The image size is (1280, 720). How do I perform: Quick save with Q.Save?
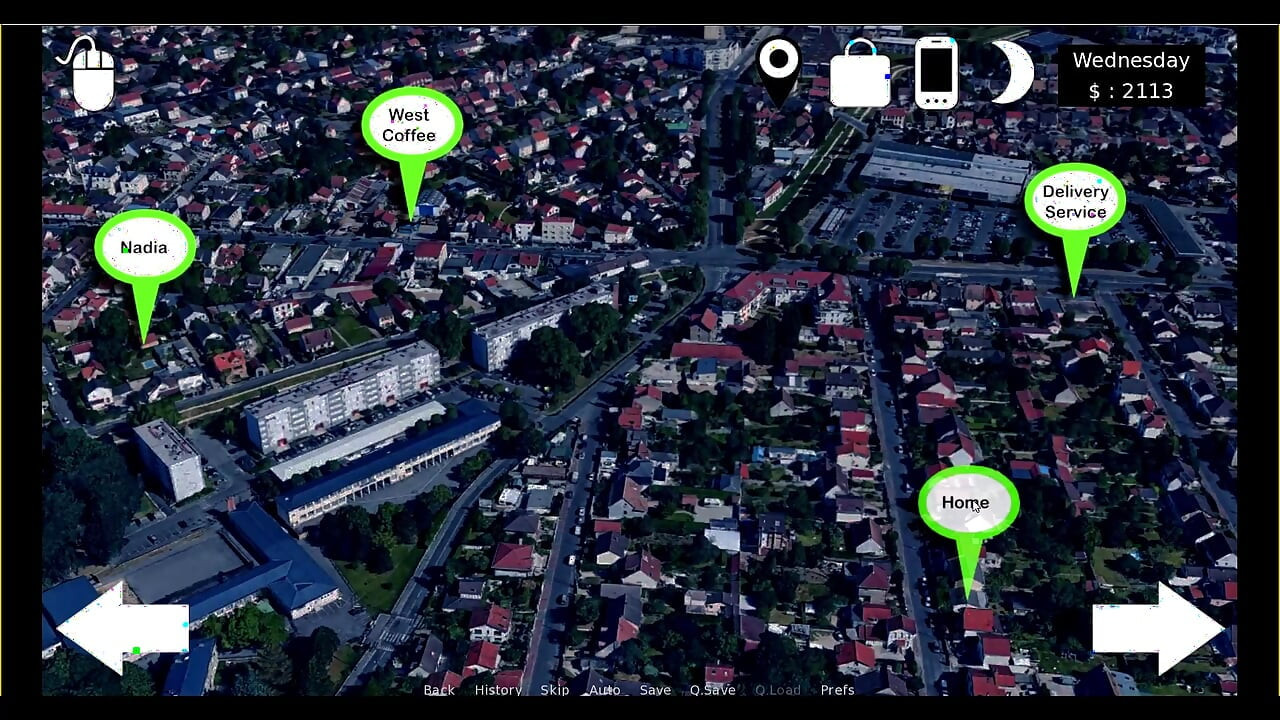point(712,690)
